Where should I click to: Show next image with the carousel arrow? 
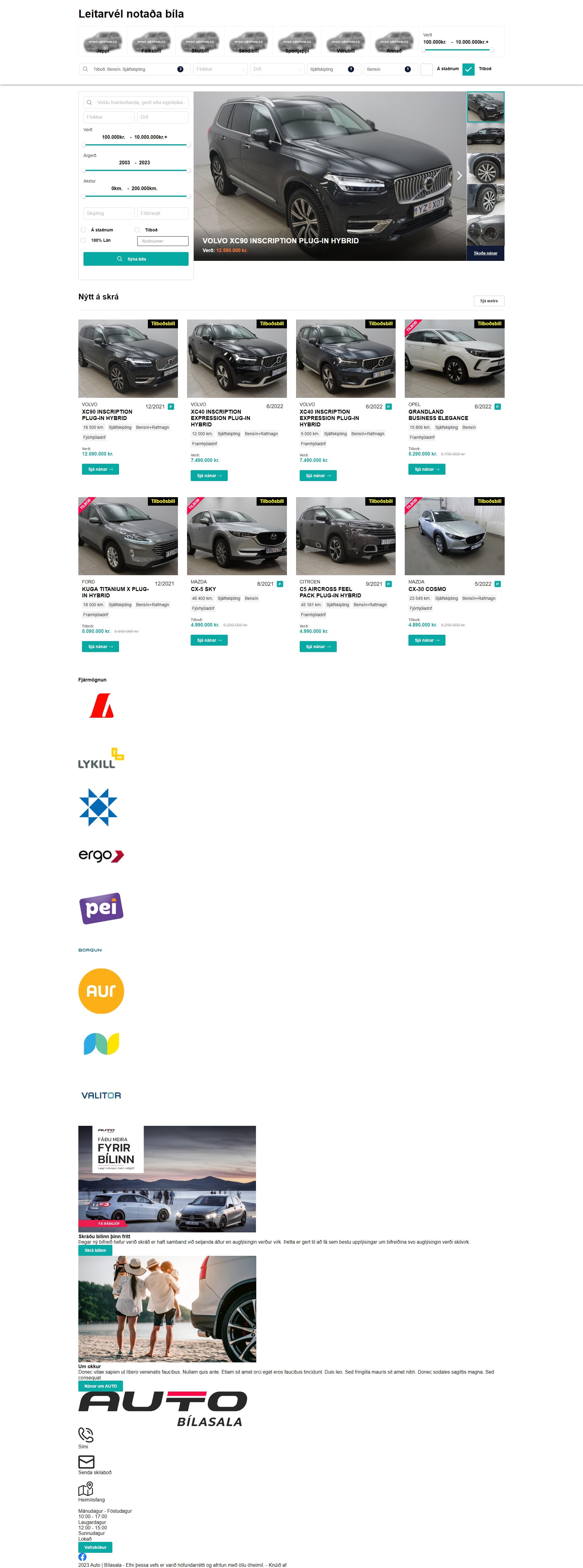[x=459, y=176]
